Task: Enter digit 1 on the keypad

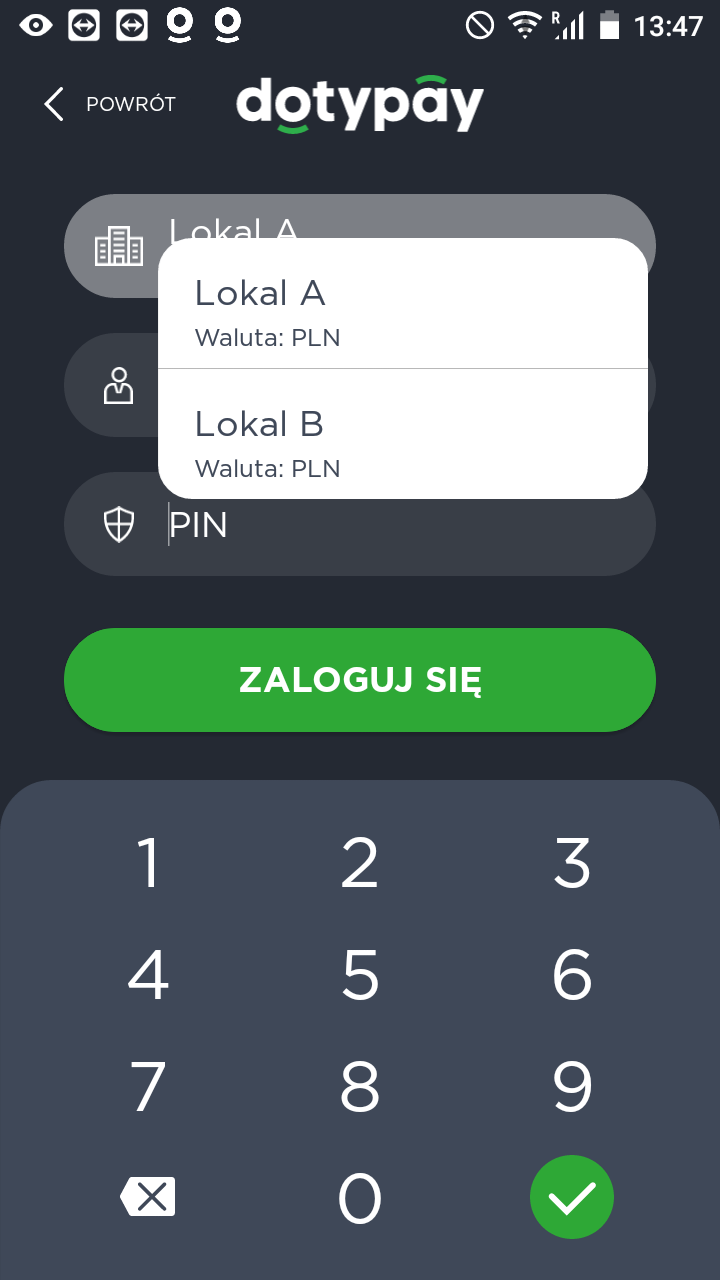Action: 148,863
